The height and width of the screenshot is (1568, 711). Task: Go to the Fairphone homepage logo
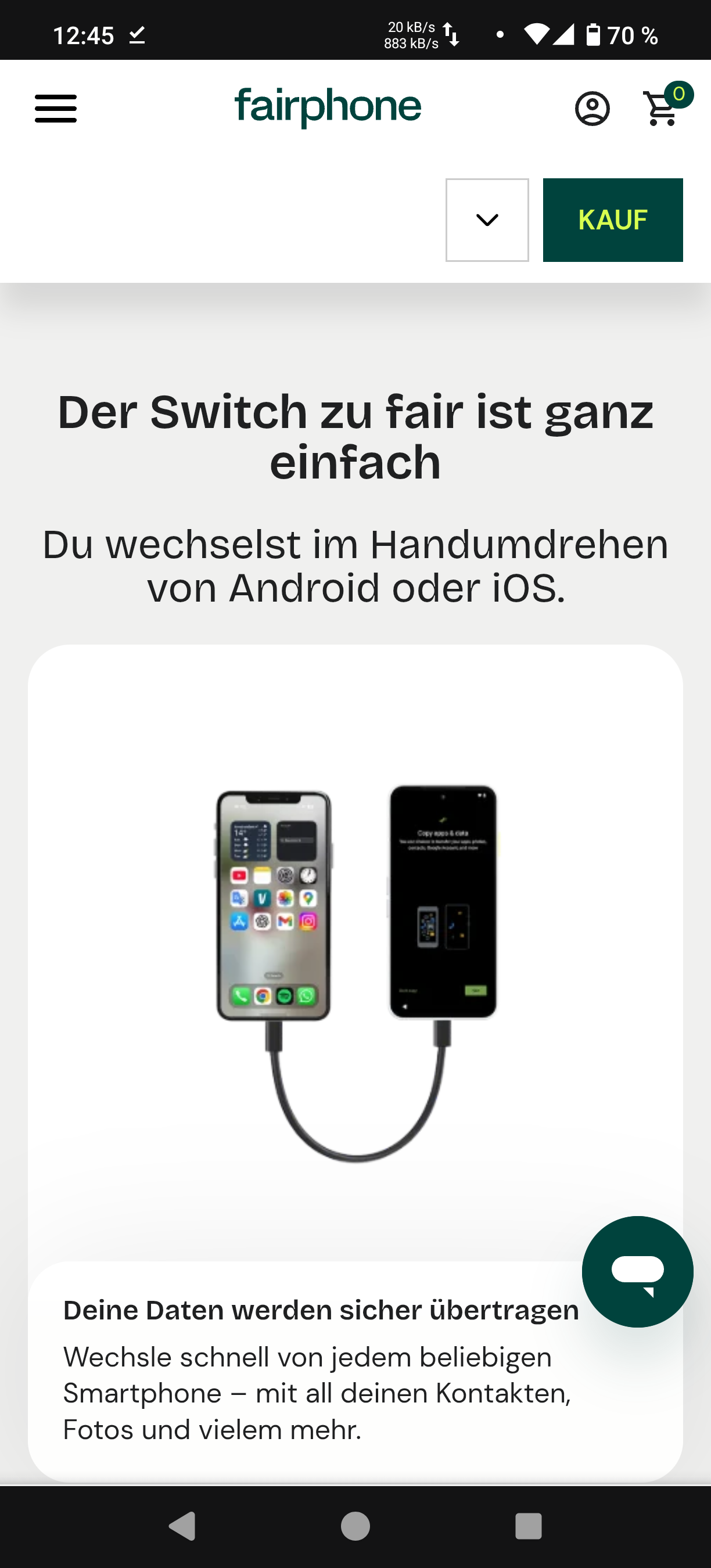point(328,108)
